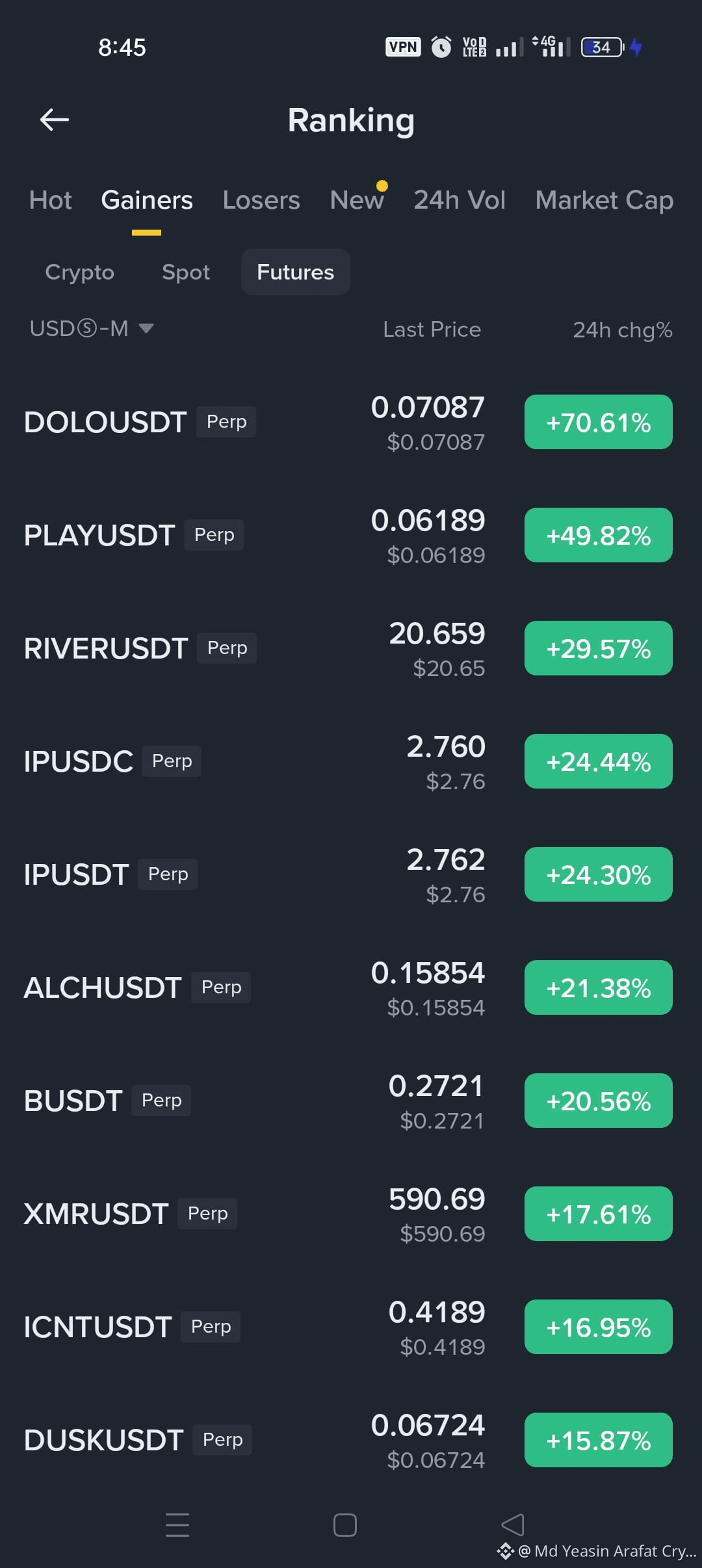The width and height of the screenshot is (702, 1568).
Task: Open the New tab
Action: (x=357, y=200)
